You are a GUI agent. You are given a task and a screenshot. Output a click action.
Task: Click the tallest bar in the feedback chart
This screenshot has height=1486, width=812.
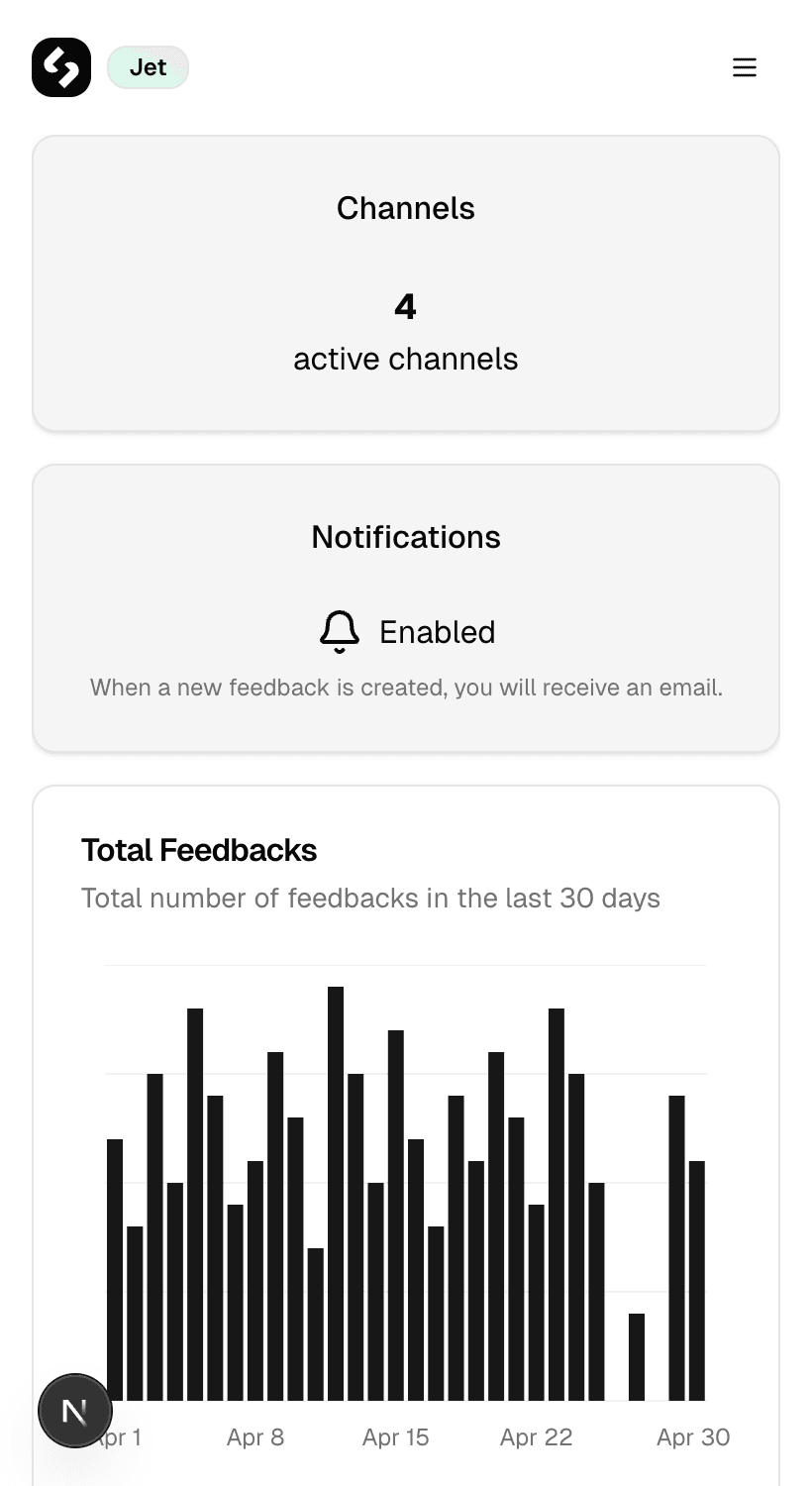pyautogui.click(x=336, y=1189)
